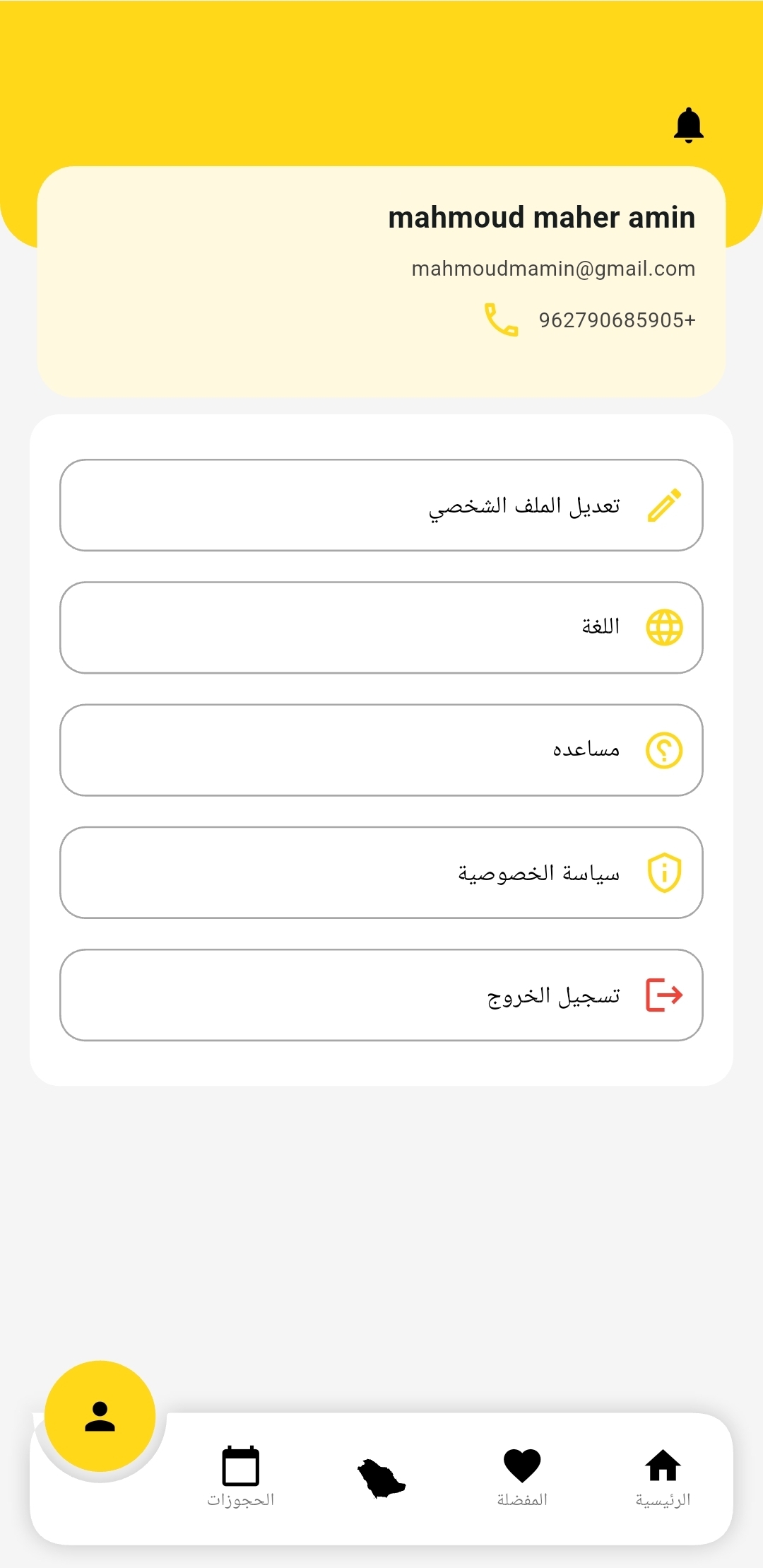Open the Saudi map tab
Viewport: 763px width, 1568px height.
381,1478
